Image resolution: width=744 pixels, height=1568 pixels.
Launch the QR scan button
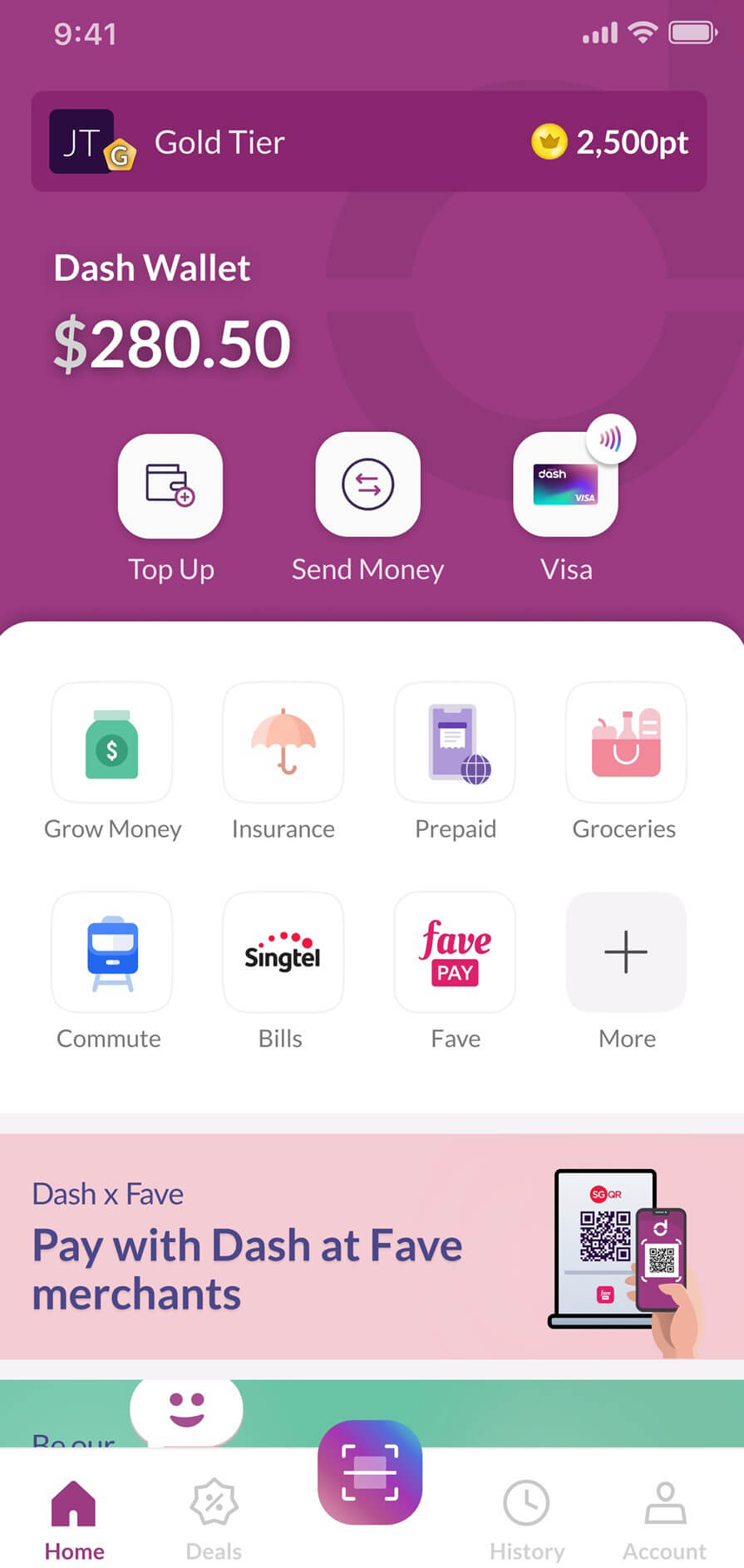click(x=370, y=1472)
